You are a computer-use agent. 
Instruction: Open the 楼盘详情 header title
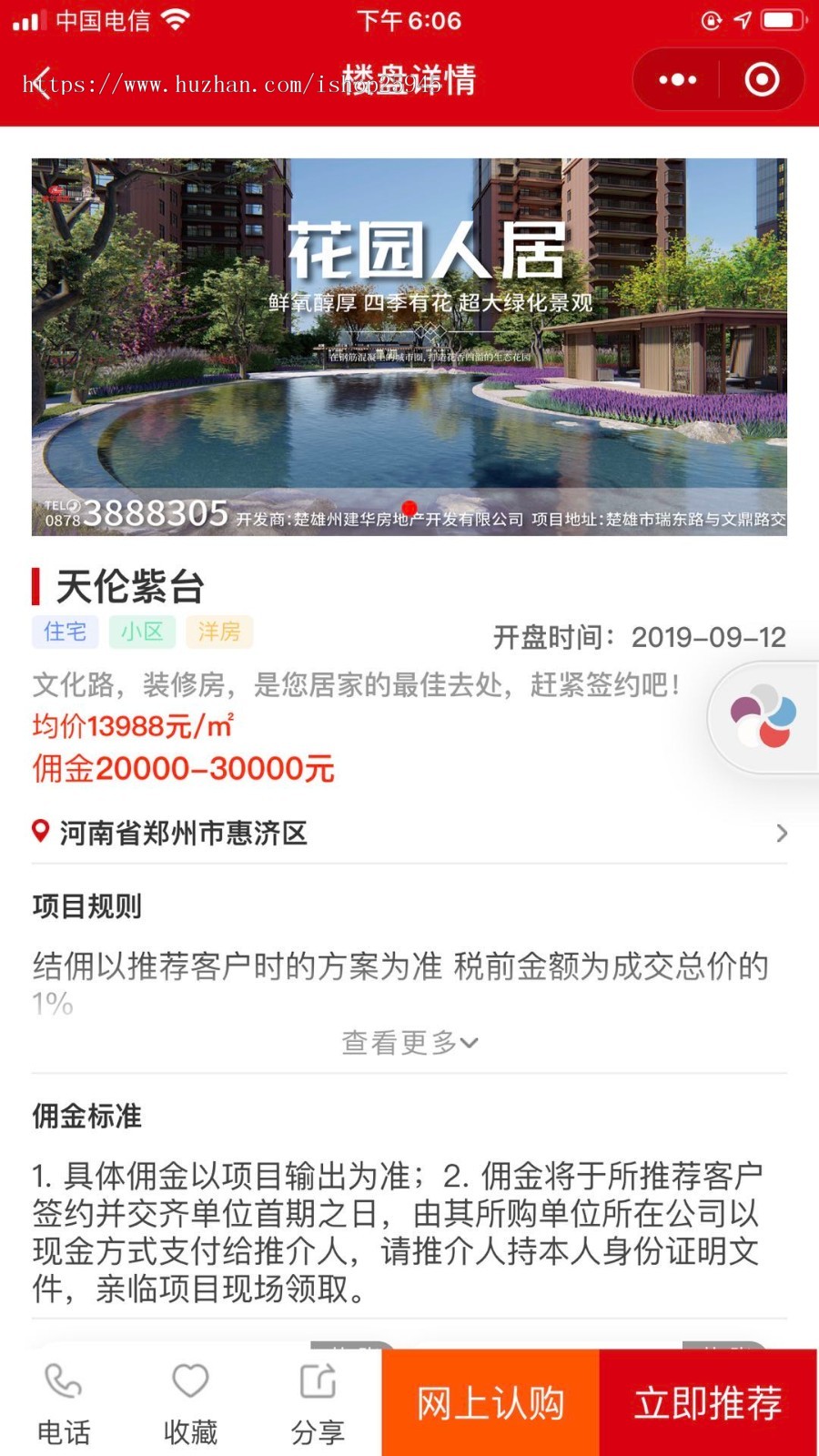click(x=409, y=80)
